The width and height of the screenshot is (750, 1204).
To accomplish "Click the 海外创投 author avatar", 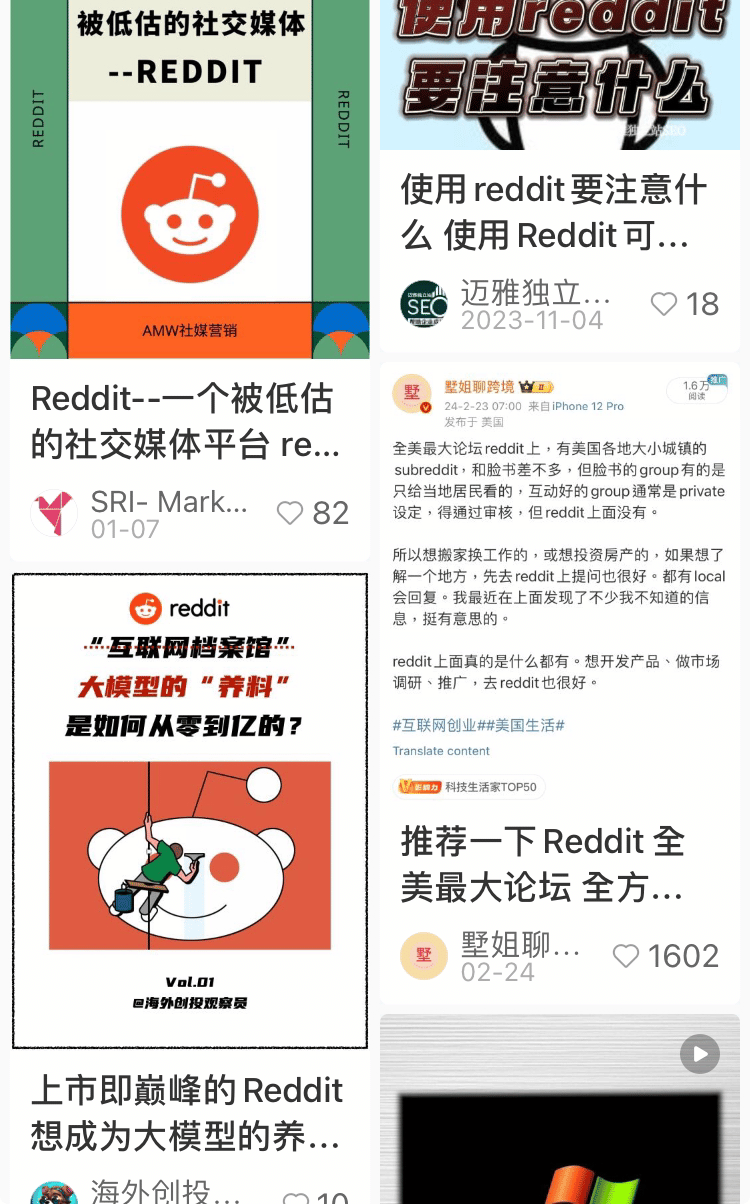I will pos(53,1192).
